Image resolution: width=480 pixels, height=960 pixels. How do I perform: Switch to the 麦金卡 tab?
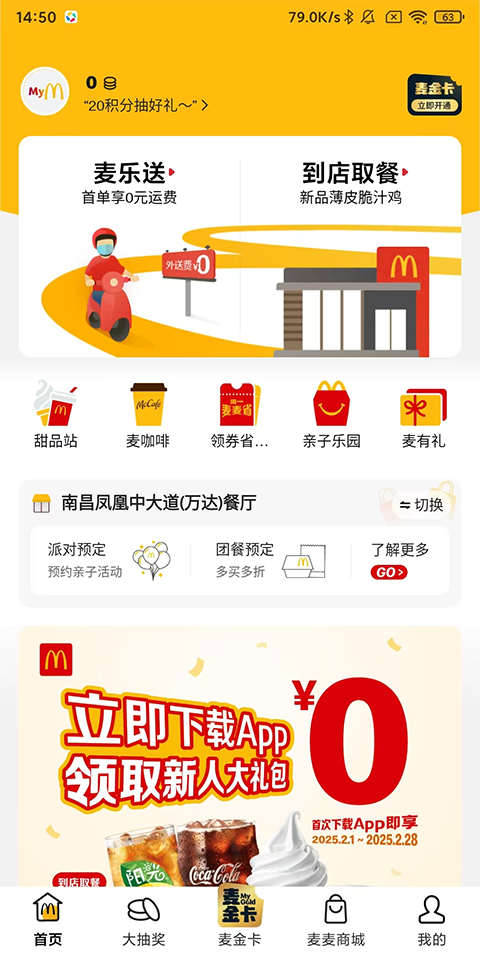point(239,918)
